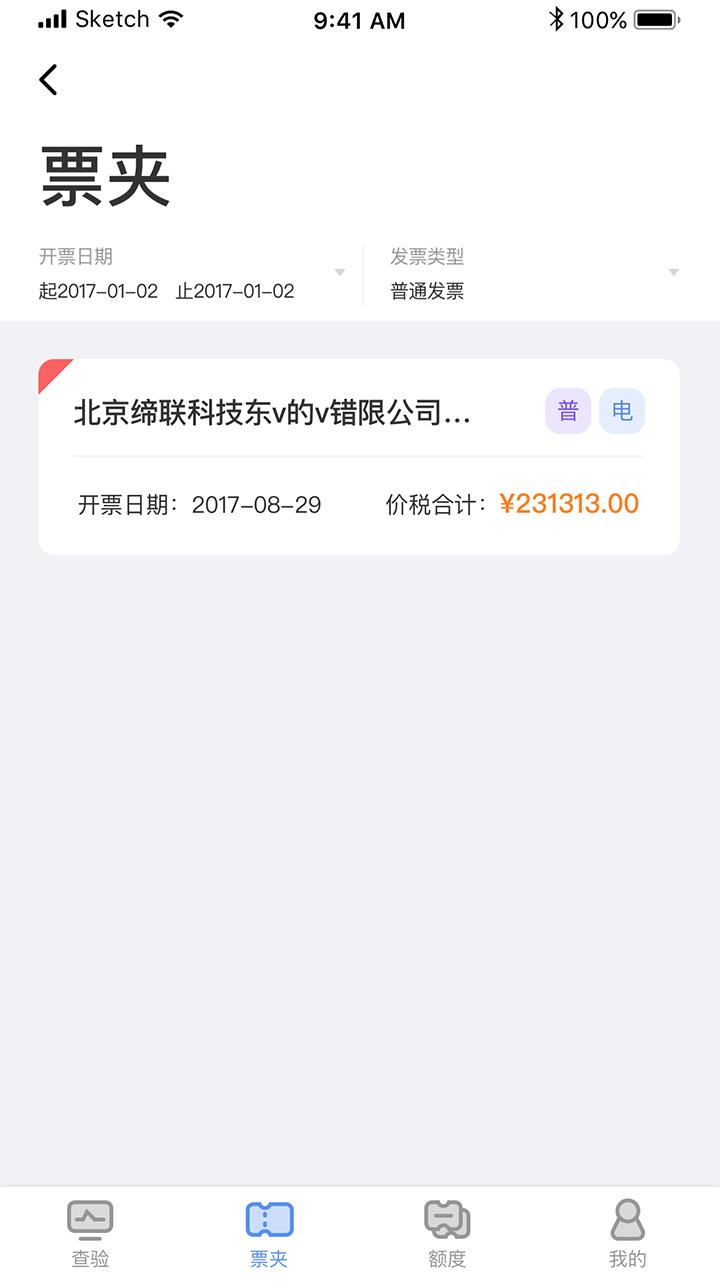Expand the 发票类型 invoice type dropdown
This screenshot has width=720, height=1281.
534,274
